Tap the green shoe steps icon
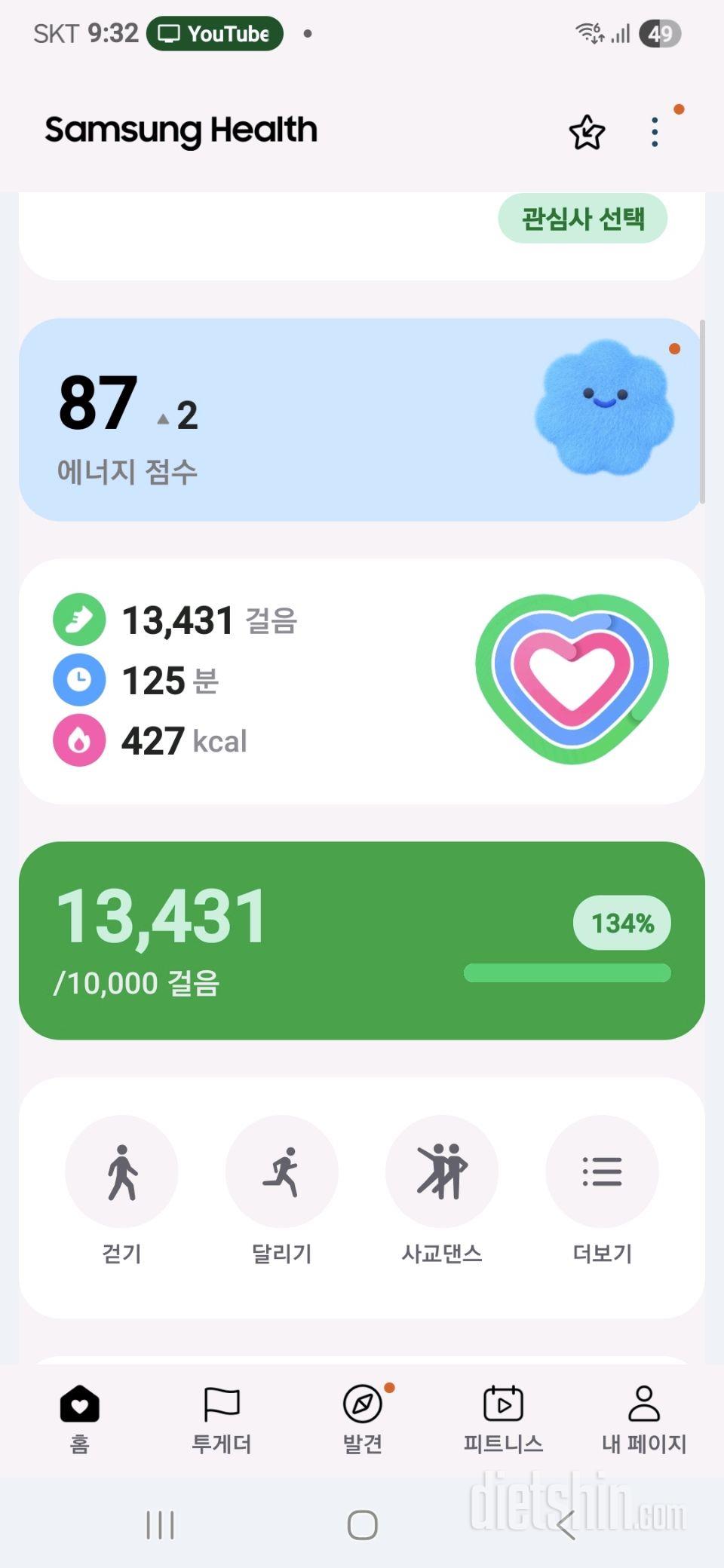This screenshot has height=1568, width=724. [79, 620]
